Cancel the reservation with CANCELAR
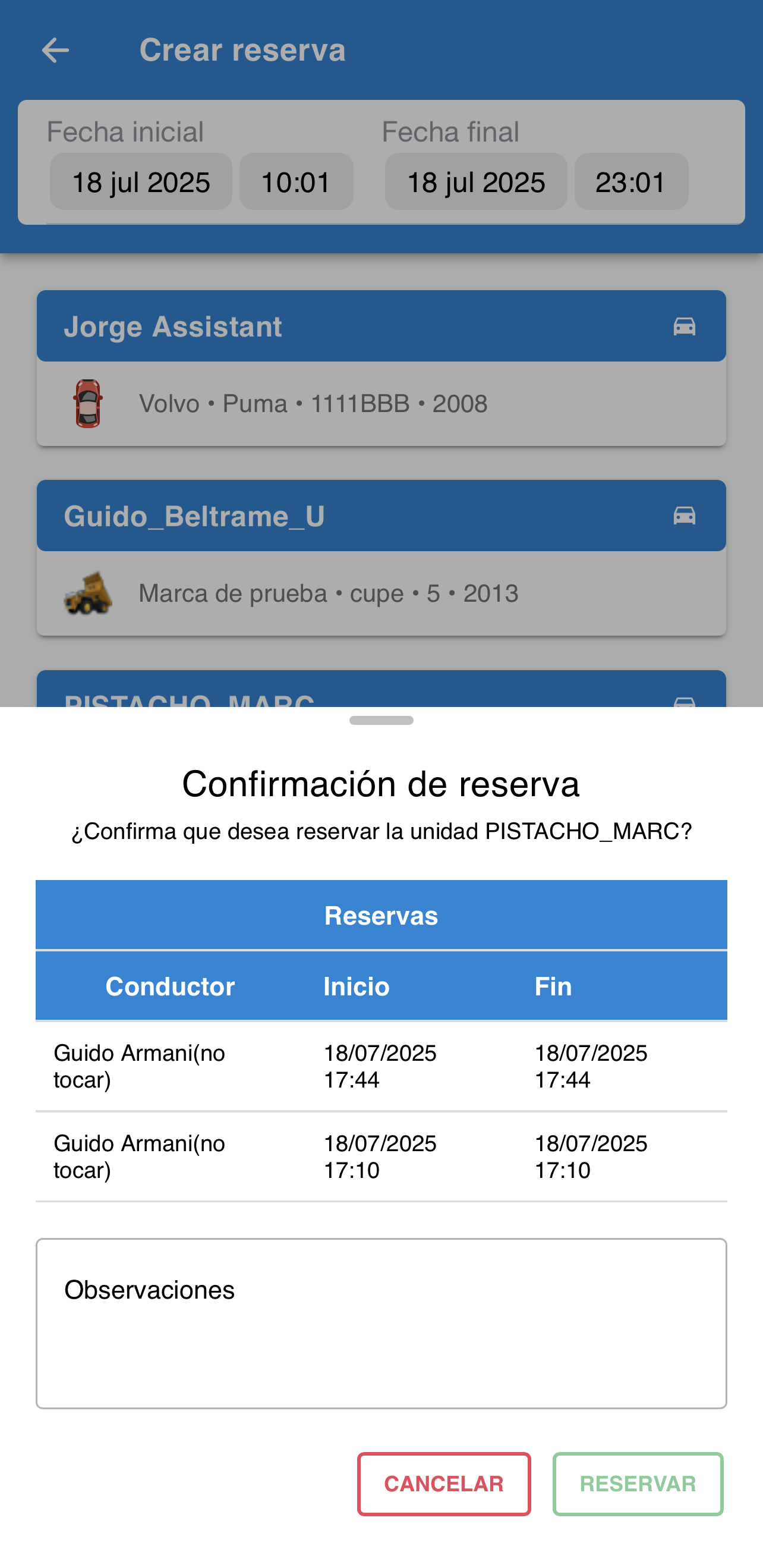Image resolution: width=763 pixels, height=1568 pixels. coord(443,1484)
